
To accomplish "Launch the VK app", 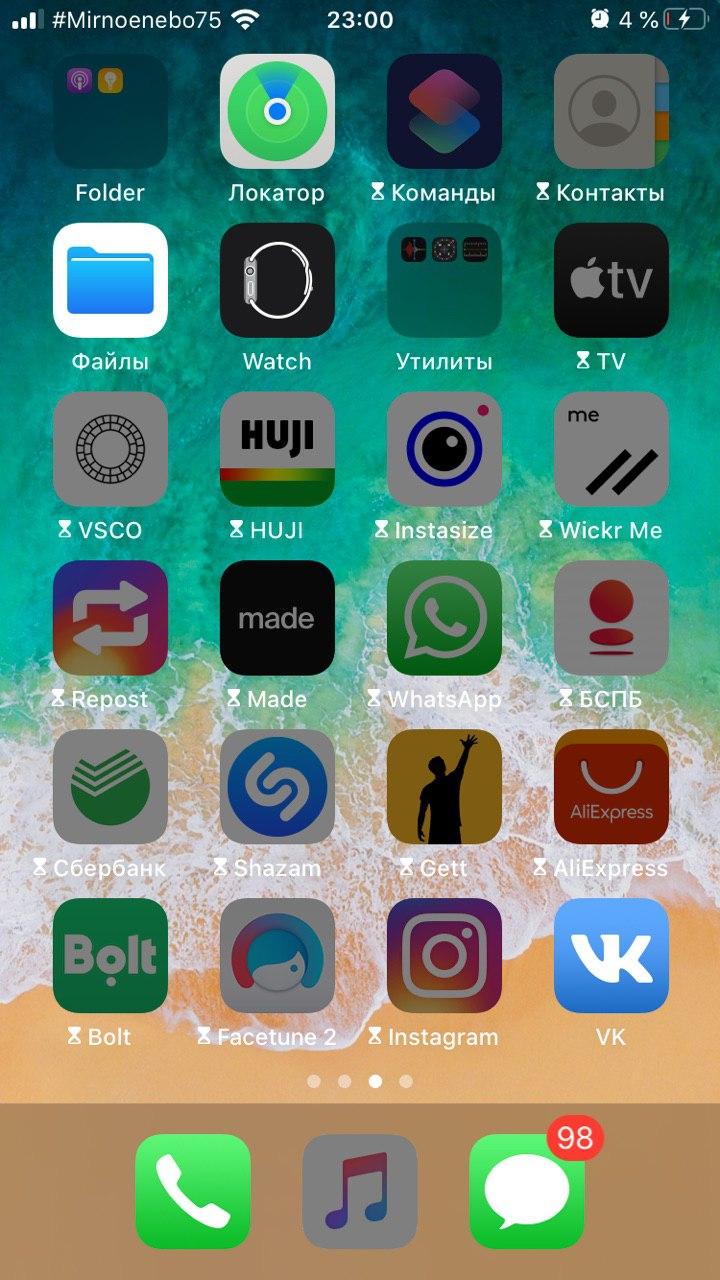I will coord(611,956).
